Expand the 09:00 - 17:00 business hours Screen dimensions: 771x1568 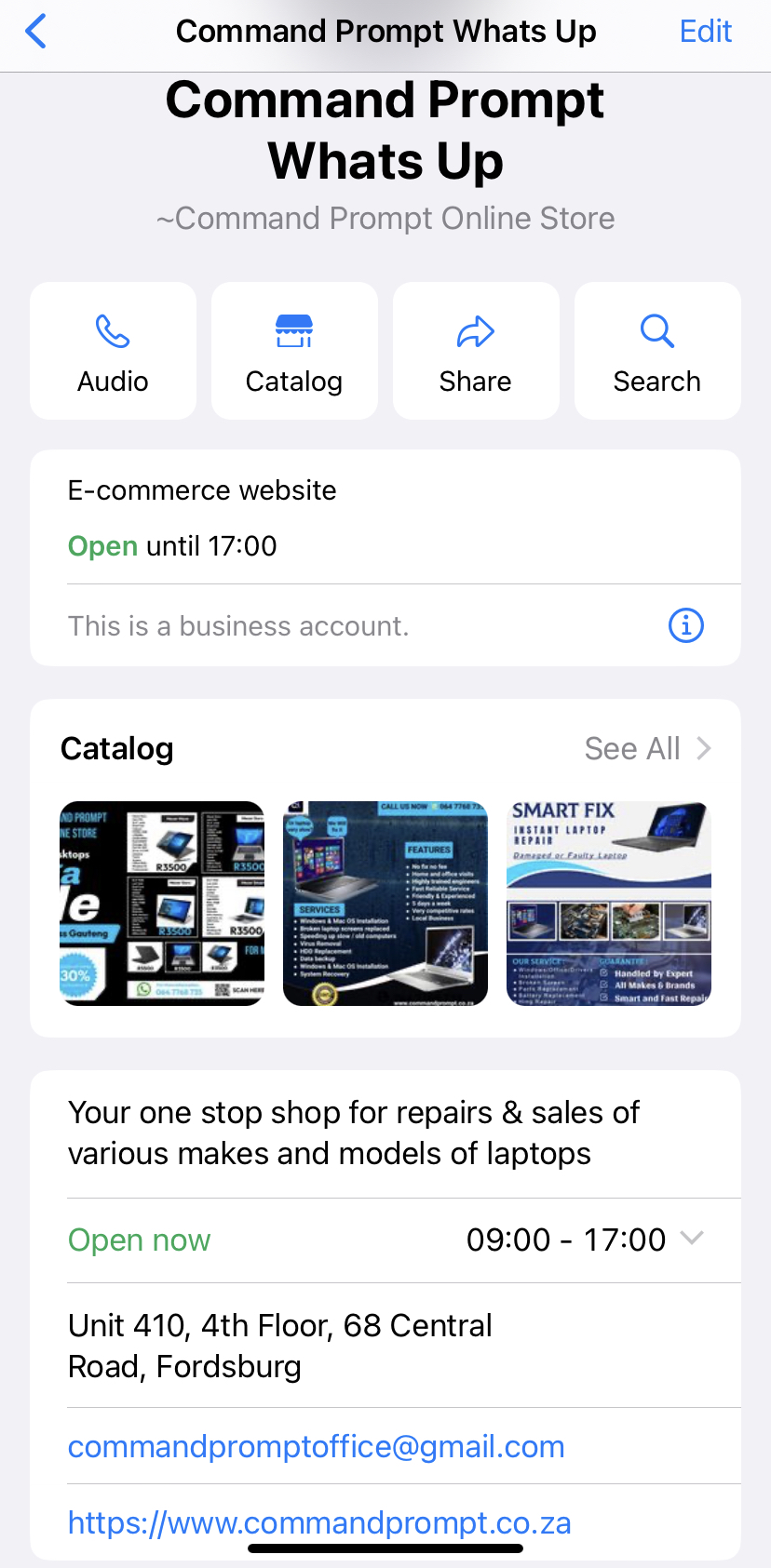[691, 1239]
